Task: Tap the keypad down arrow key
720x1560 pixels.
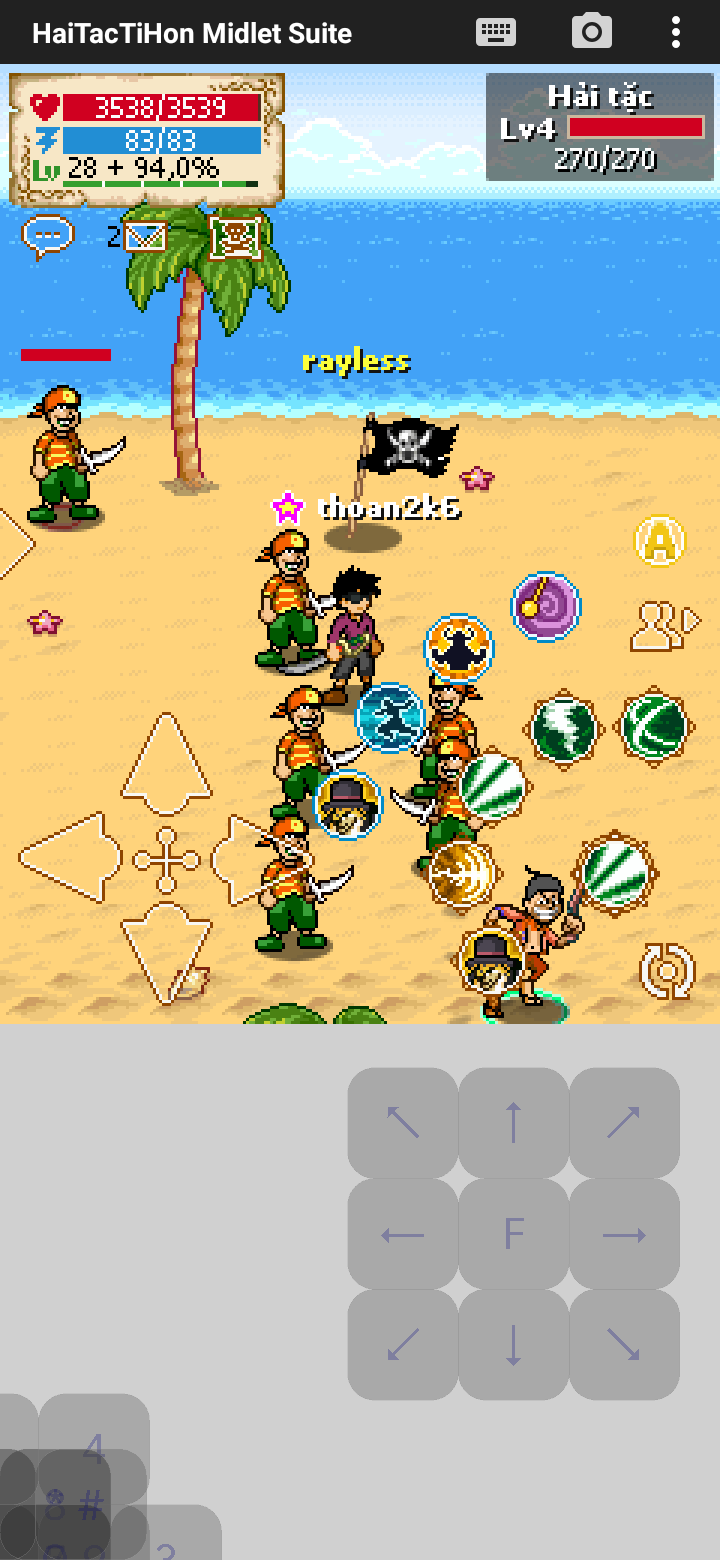Action: coord(514,1345)
